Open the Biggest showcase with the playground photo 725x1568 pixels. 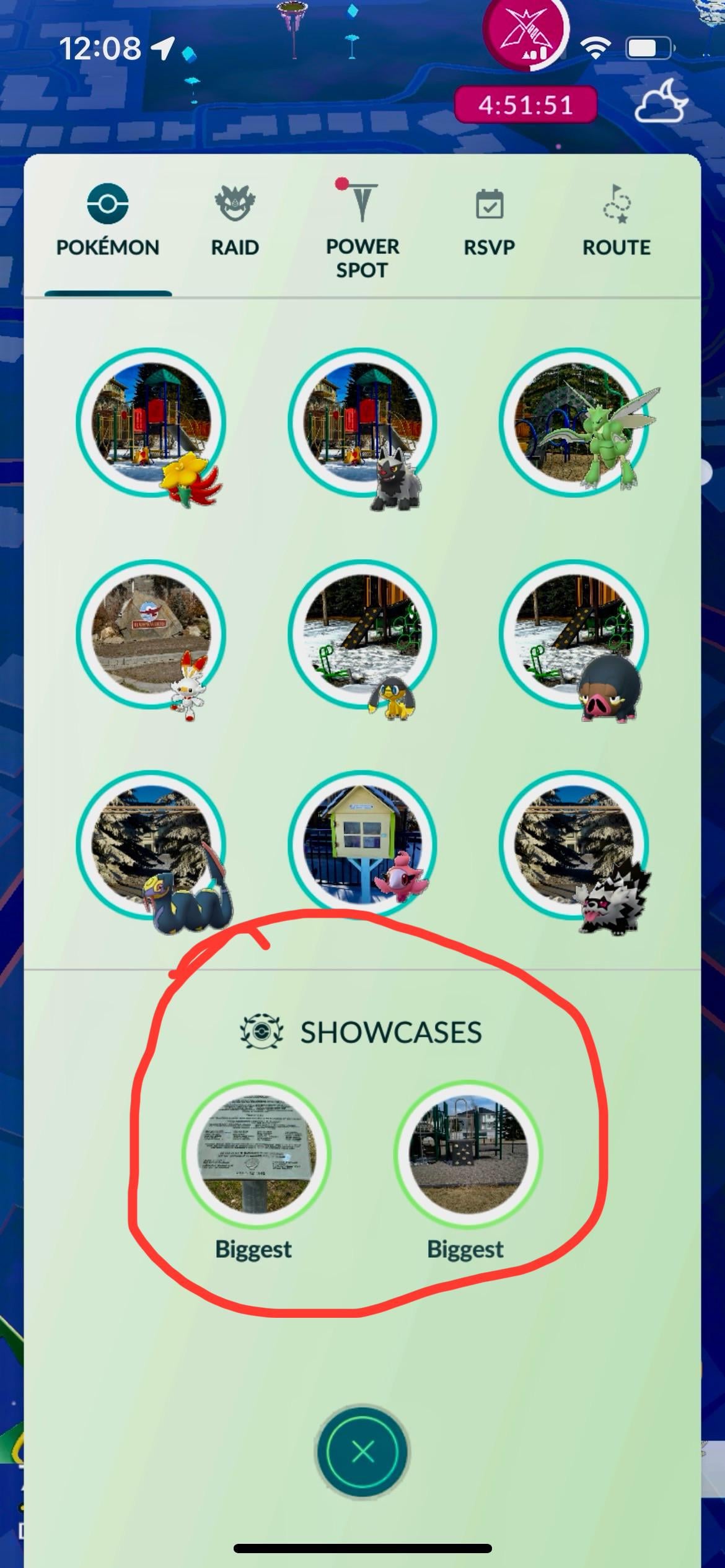click(x=467, y=1154)
